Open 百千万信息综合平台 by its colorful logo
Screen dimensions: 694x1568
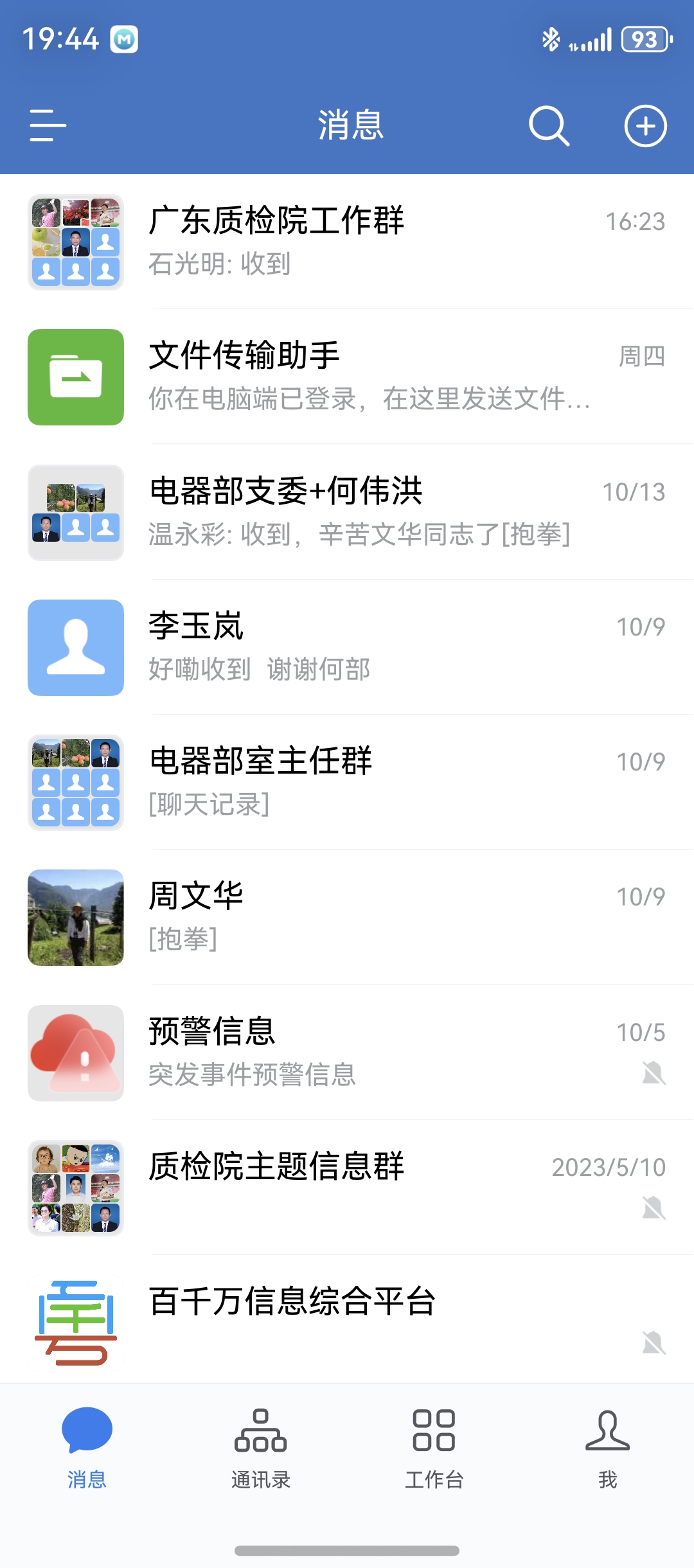point(75,1322)
